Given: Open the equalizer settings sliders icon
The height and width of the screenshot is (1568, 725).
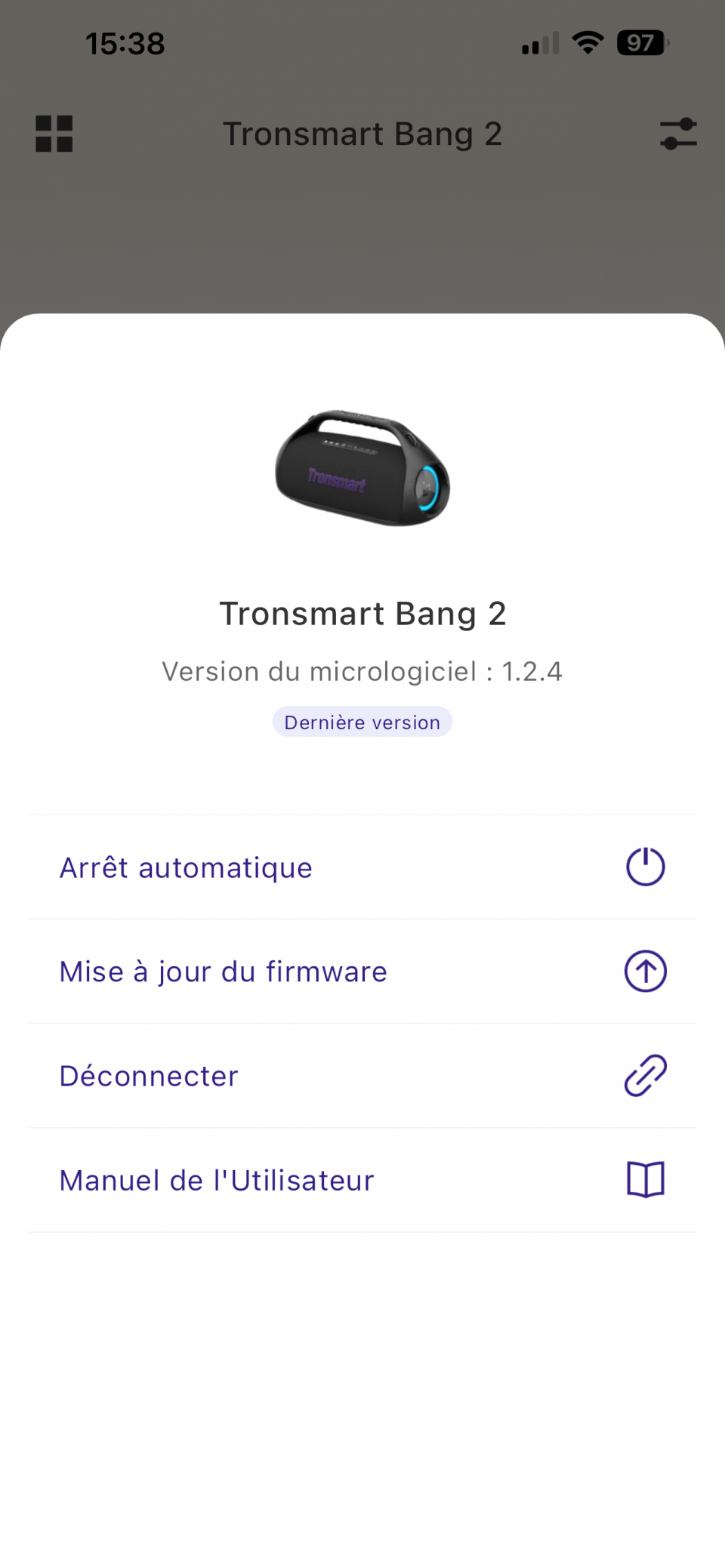Looking at the screenshot, I should (677, 134).
